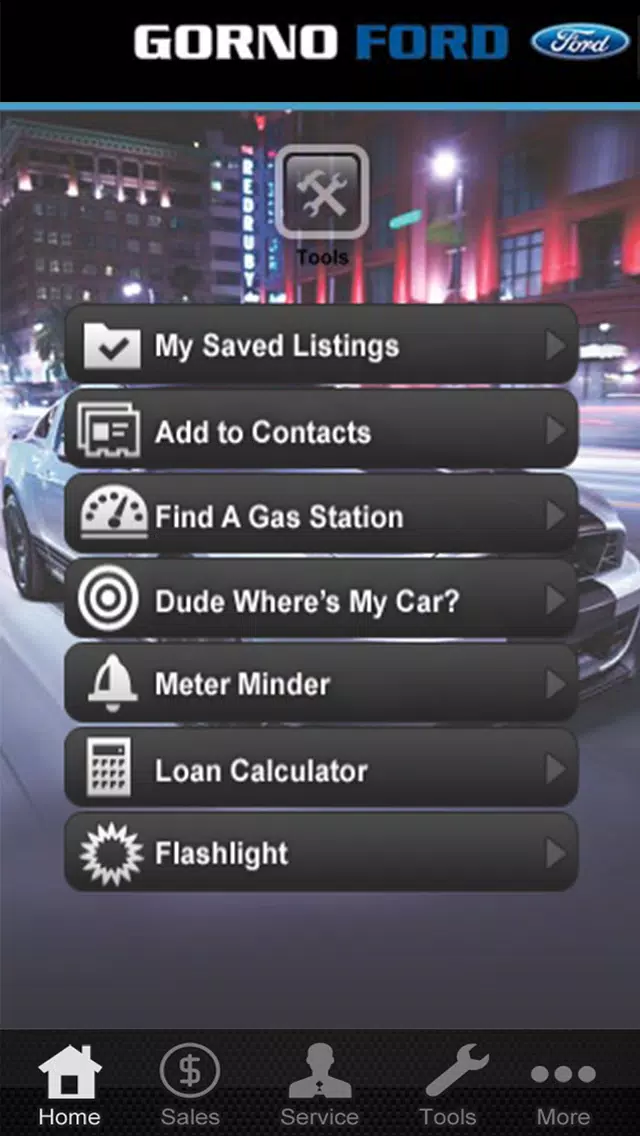Screen dimensions: 640x1136
Task: Open Find A Gas Station
Action: coord(321,515)
